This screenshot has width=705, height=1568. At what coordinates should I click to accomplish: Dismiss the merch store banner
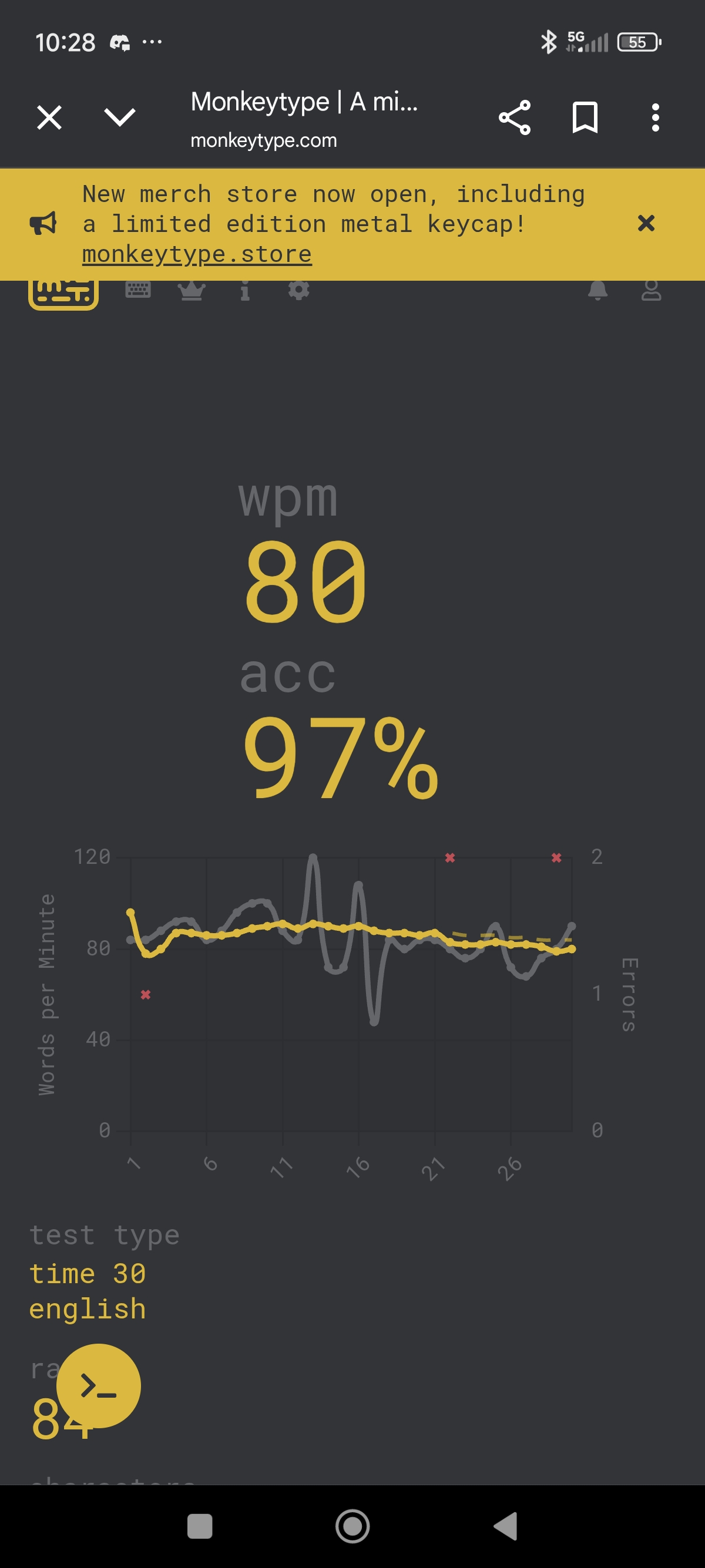click(x=646, y=223)
